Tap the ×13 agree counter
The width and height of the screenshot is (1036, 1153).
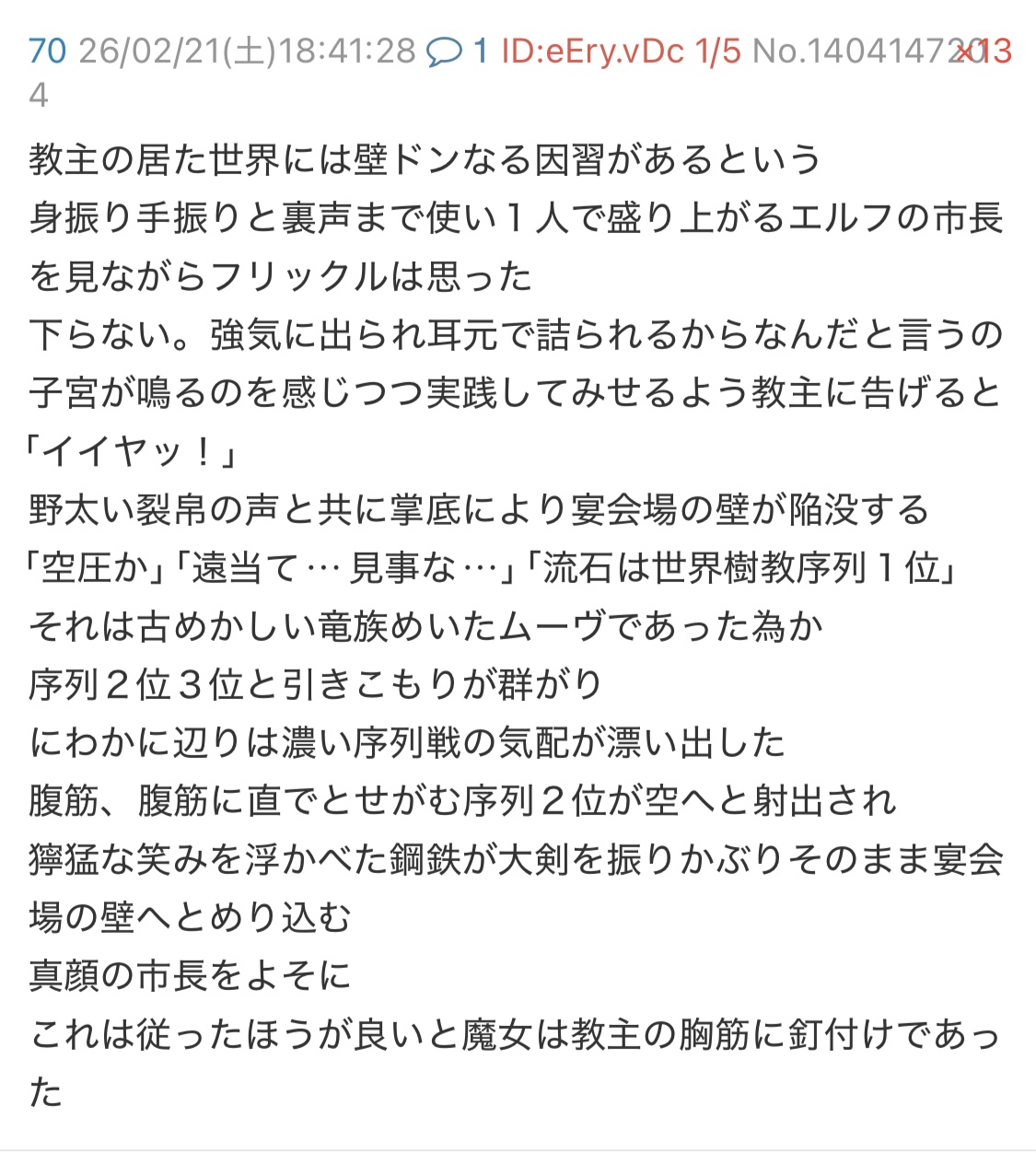pyautogui.click(x=985, y=52)
